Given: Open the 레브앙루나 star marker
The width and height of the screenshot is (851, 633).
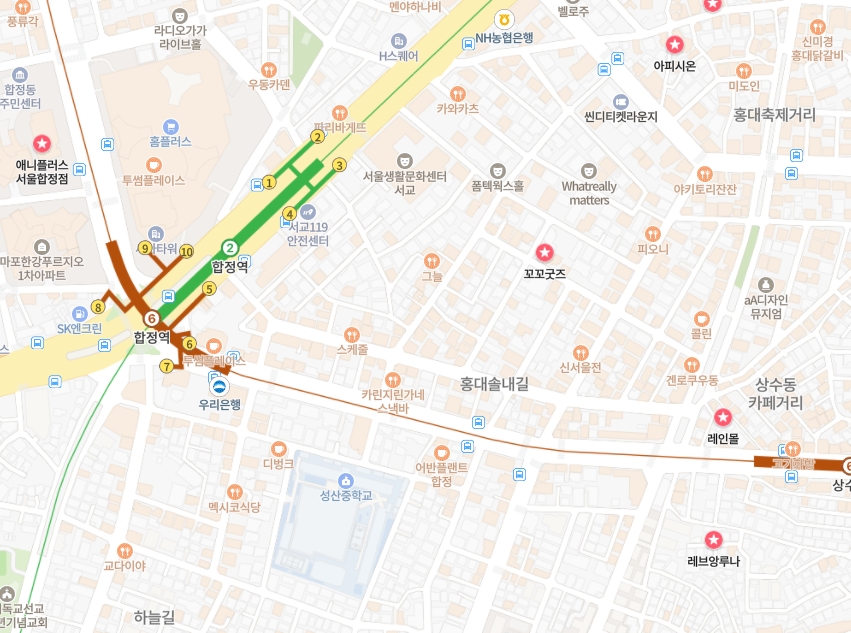Looking at the screenshot, I should tap(713, 539).
